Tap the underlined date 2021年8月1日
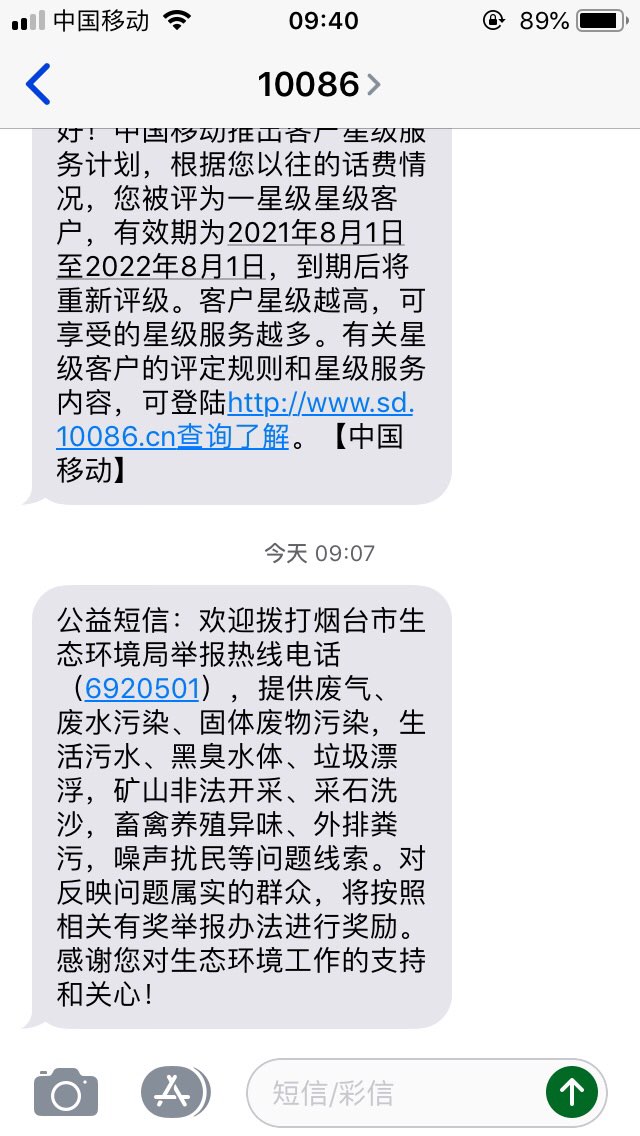 pyautogui.click(x=315, y=233)
